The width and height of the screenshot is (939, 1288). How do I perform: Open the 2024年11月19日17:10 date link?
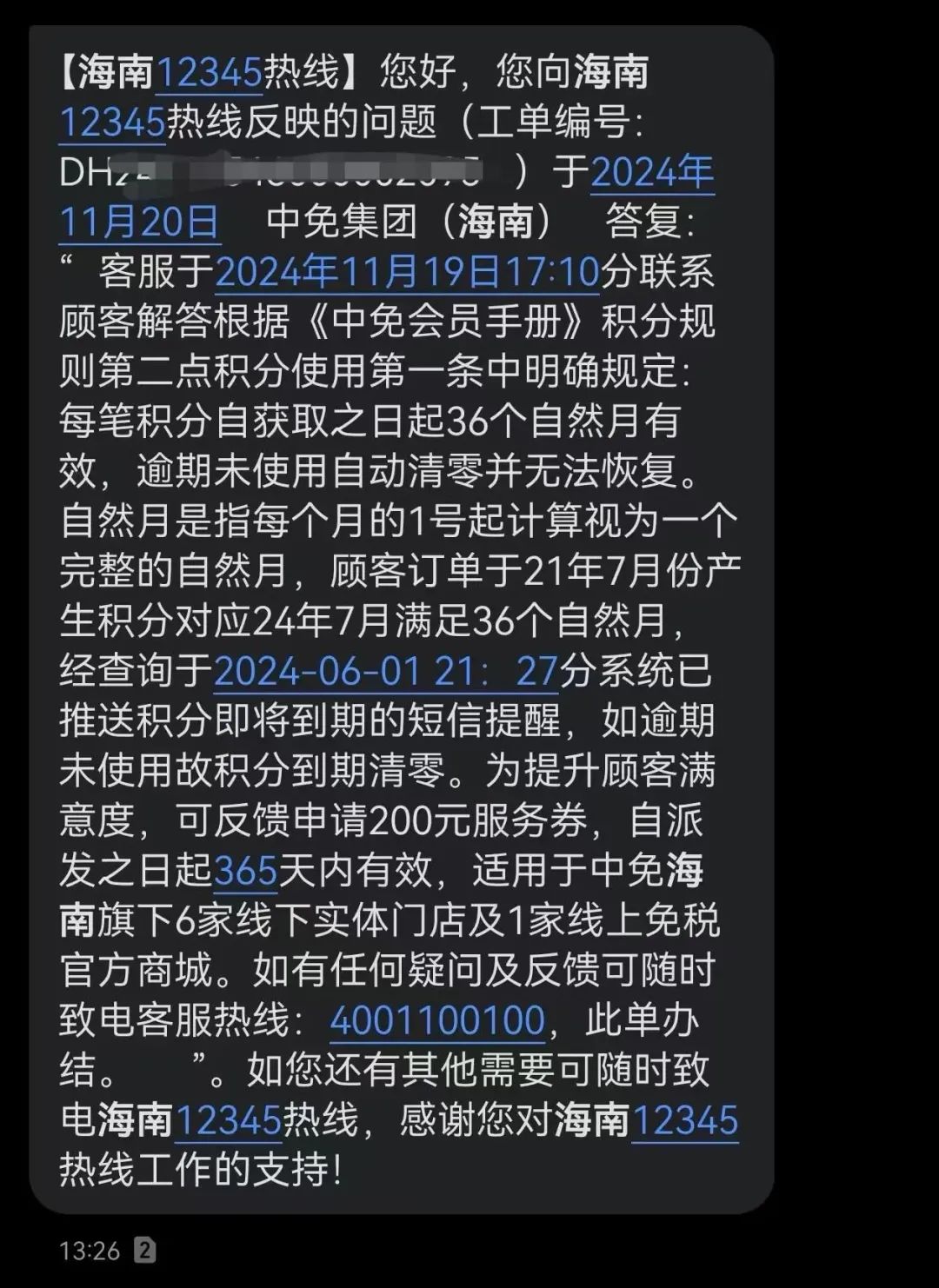[x=408, y=272]
